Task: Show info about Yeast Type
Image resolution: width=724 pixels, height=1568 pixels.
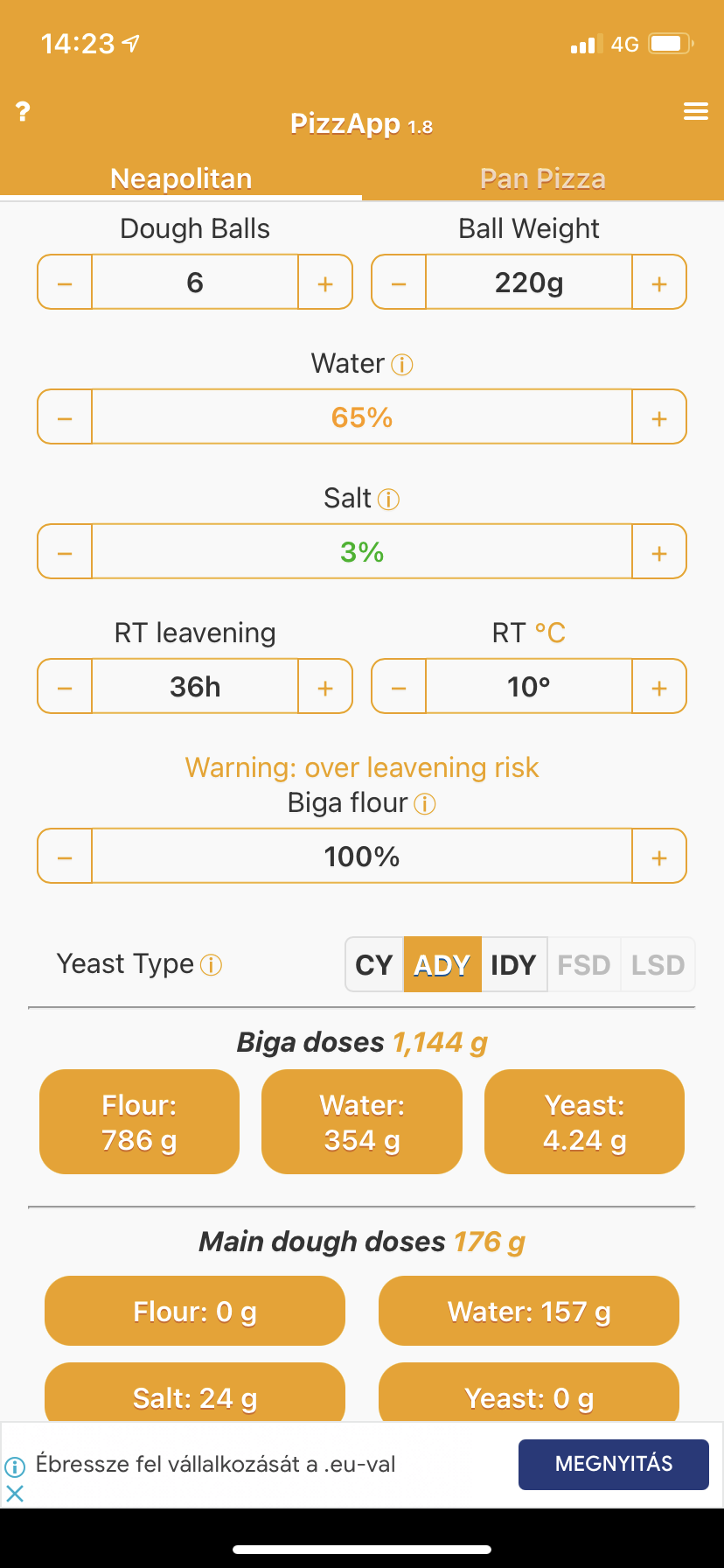Action: point(212,964)
